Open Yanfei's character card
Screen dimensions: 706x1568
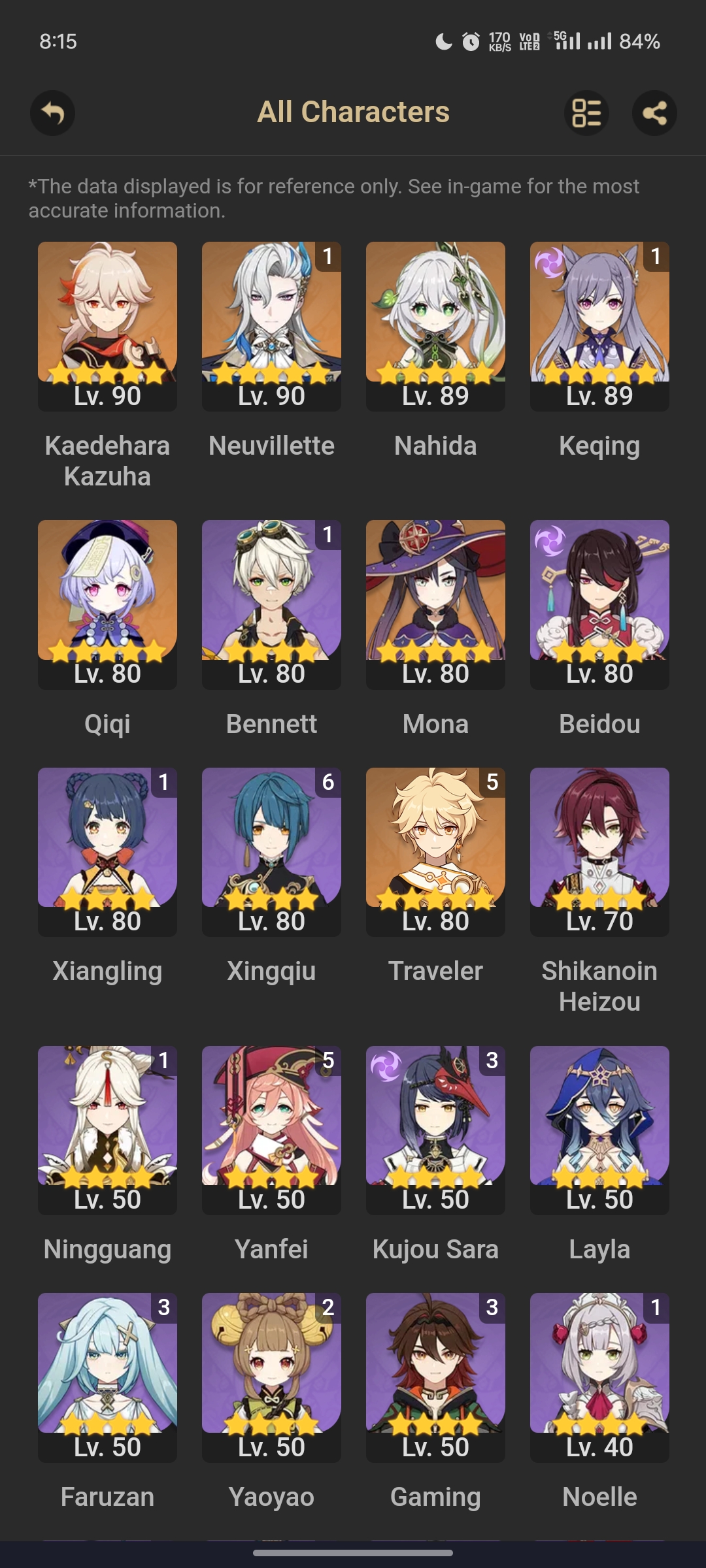click(271, 1130)
